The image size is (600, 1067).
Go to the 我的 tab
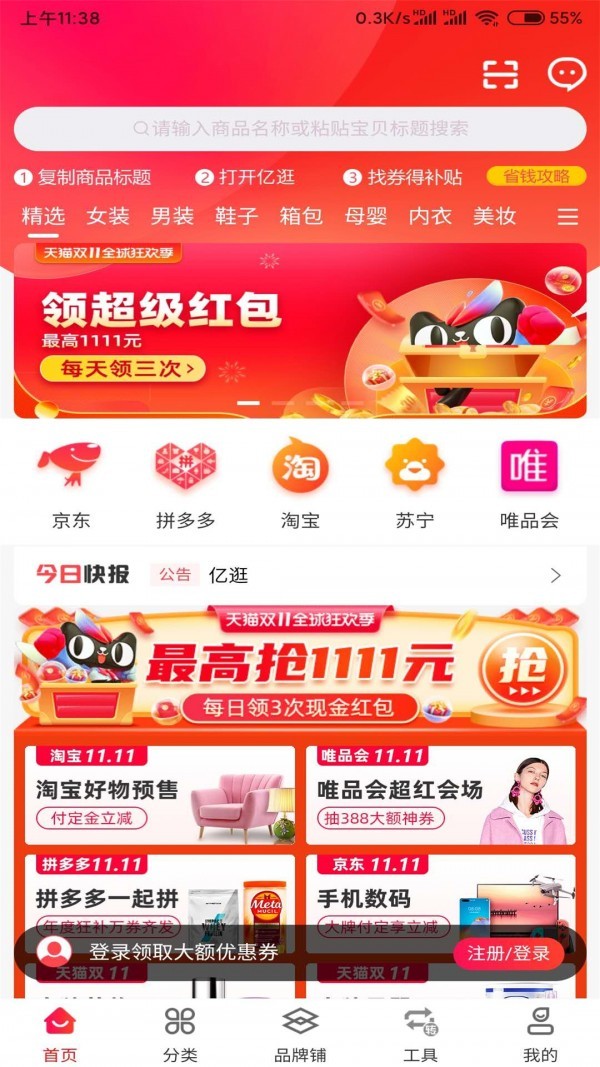tap(540, 1033)
